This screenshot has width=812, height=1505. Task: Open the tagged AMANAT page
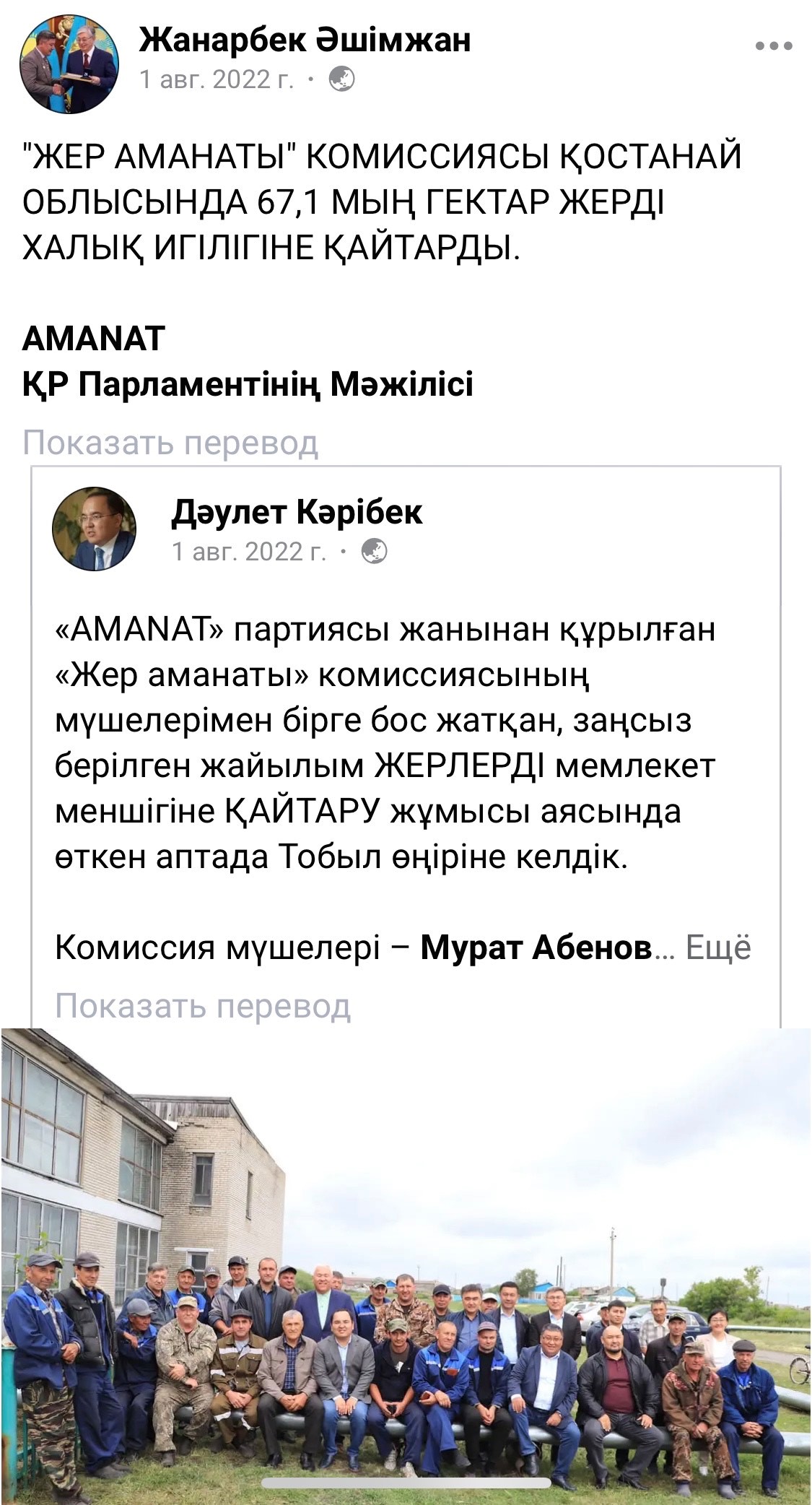click(94, 338)
